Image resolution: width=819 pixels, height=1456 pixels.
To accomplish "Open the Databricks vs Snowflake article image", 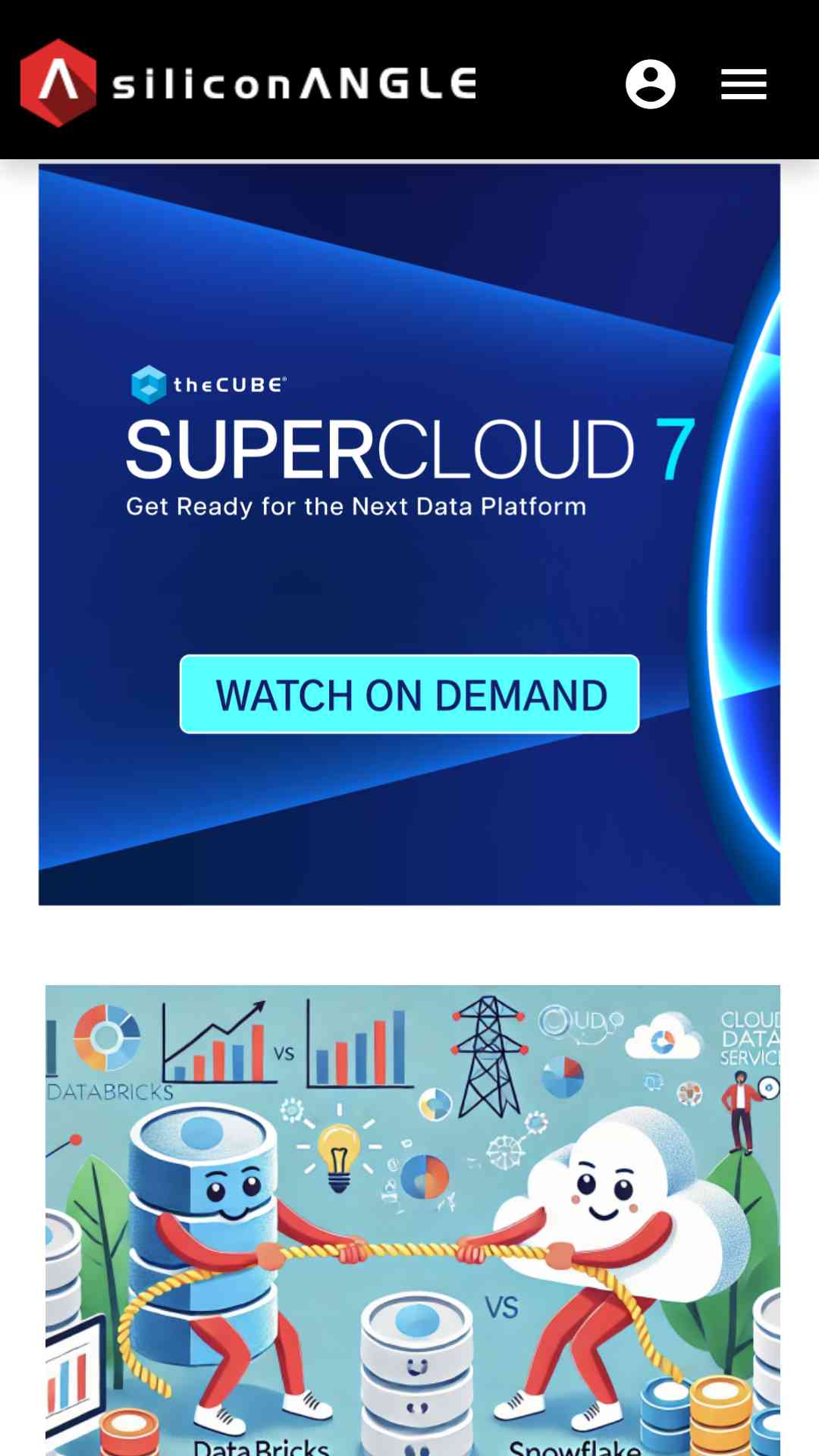I will [413, 1220].
